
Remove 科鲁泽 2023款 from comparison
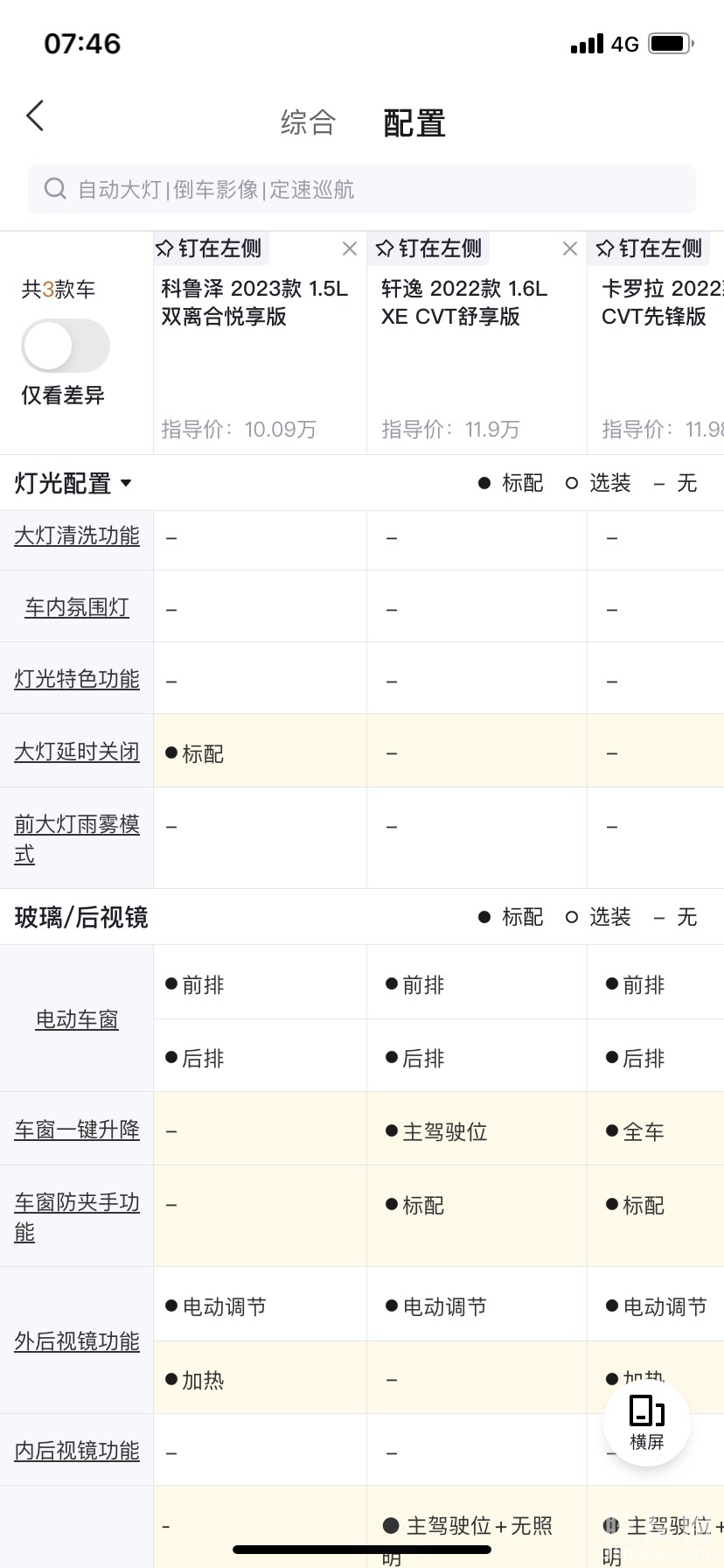(x=350, y=248)
